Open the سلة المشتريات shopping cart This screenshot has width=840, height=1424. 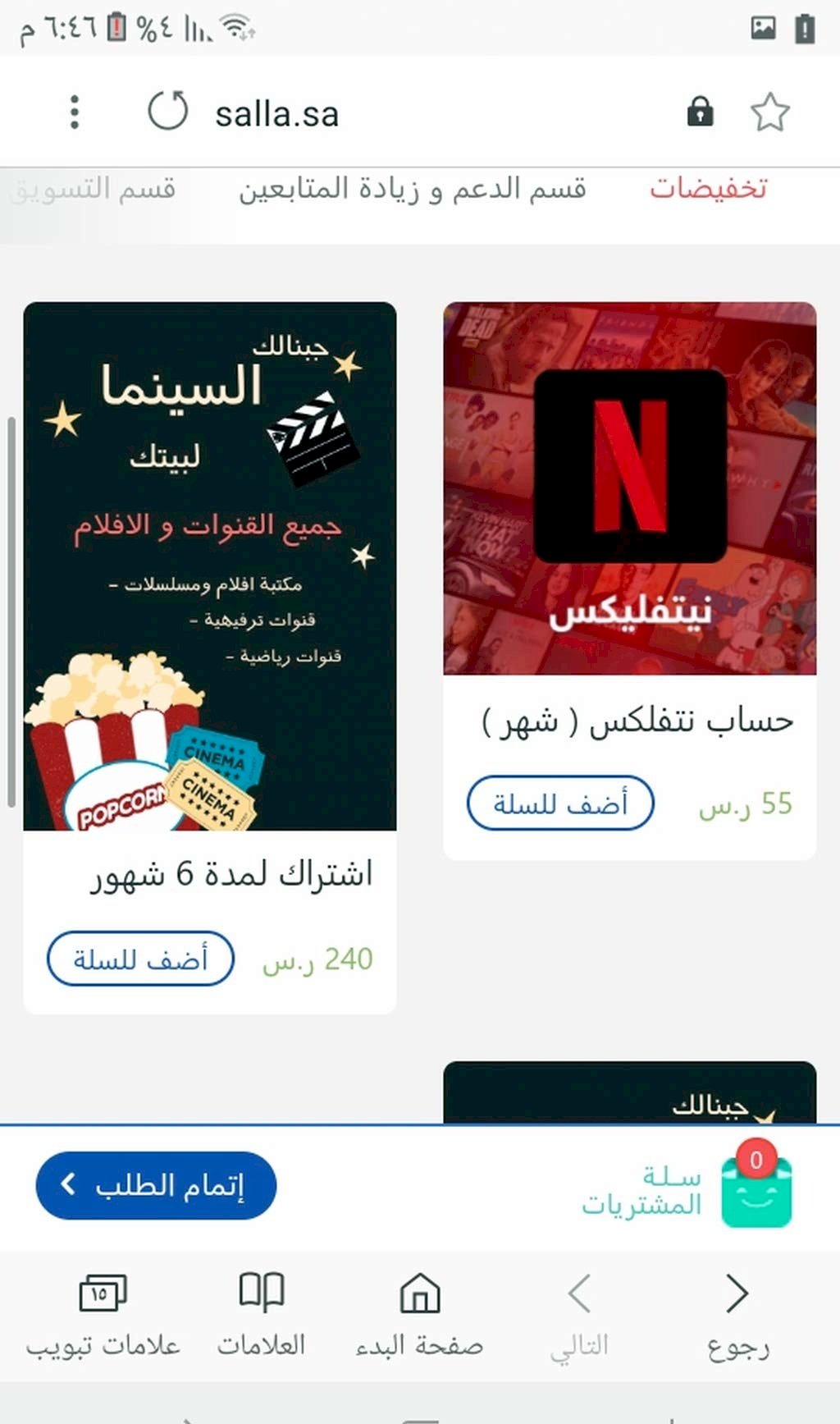tap(687, 1192)
